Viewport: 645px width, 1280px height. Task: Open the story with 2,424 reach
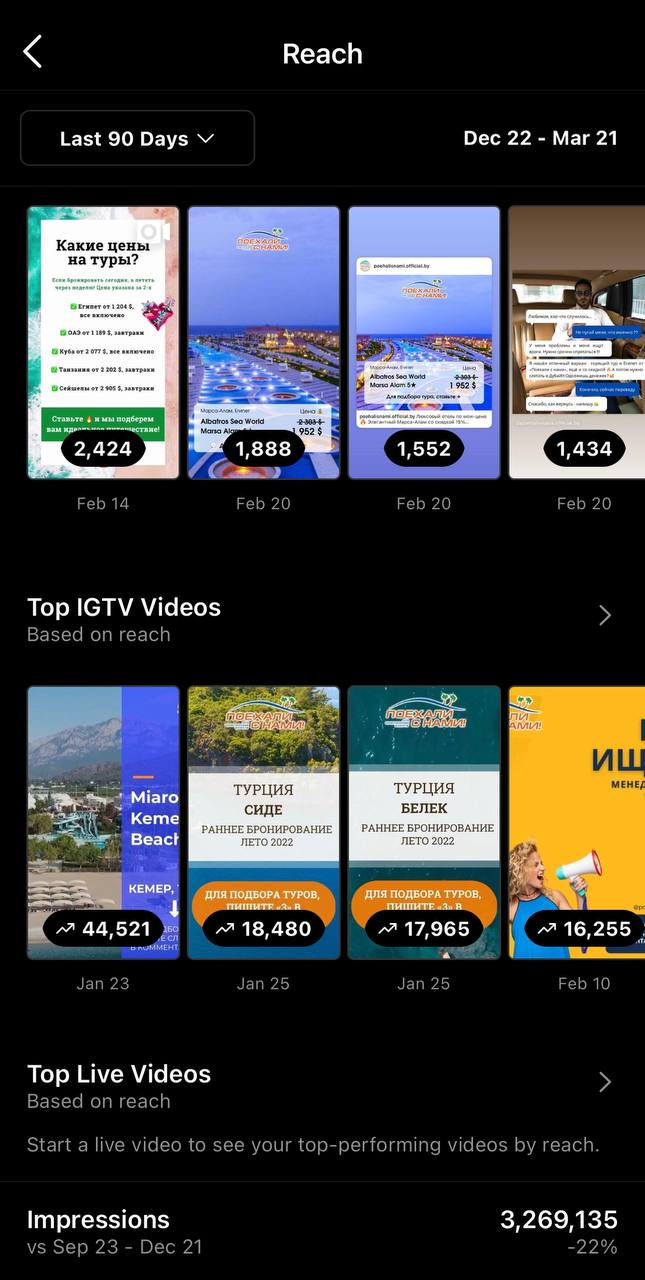click(103, 342)
